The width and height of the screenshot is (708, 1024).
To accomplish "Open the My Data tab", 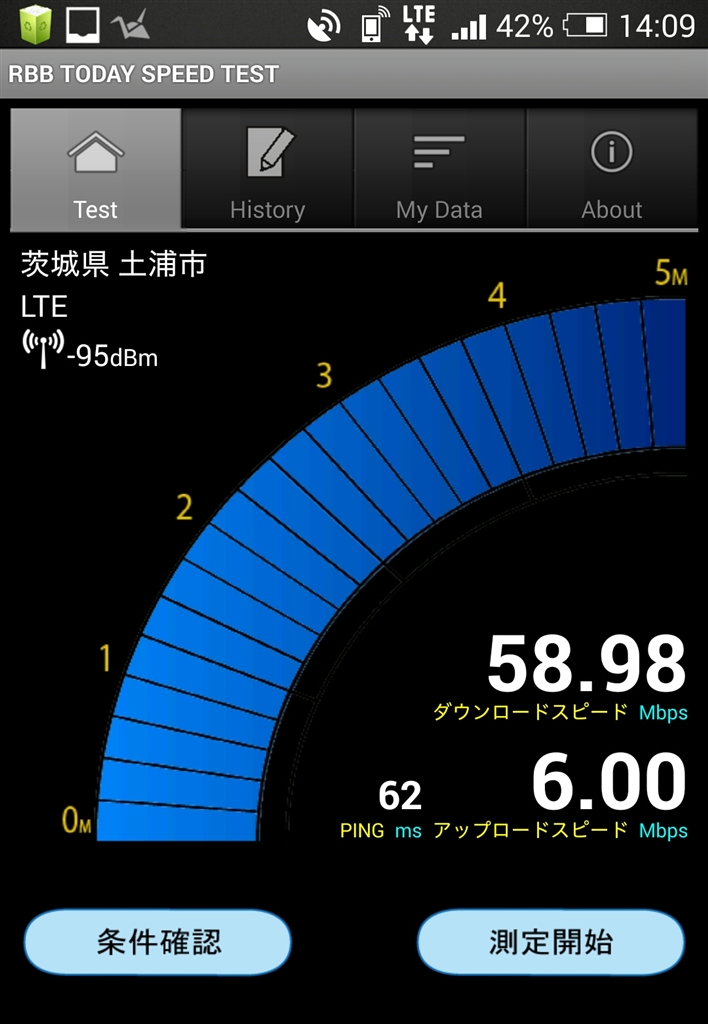I will (x=439, y=169).
